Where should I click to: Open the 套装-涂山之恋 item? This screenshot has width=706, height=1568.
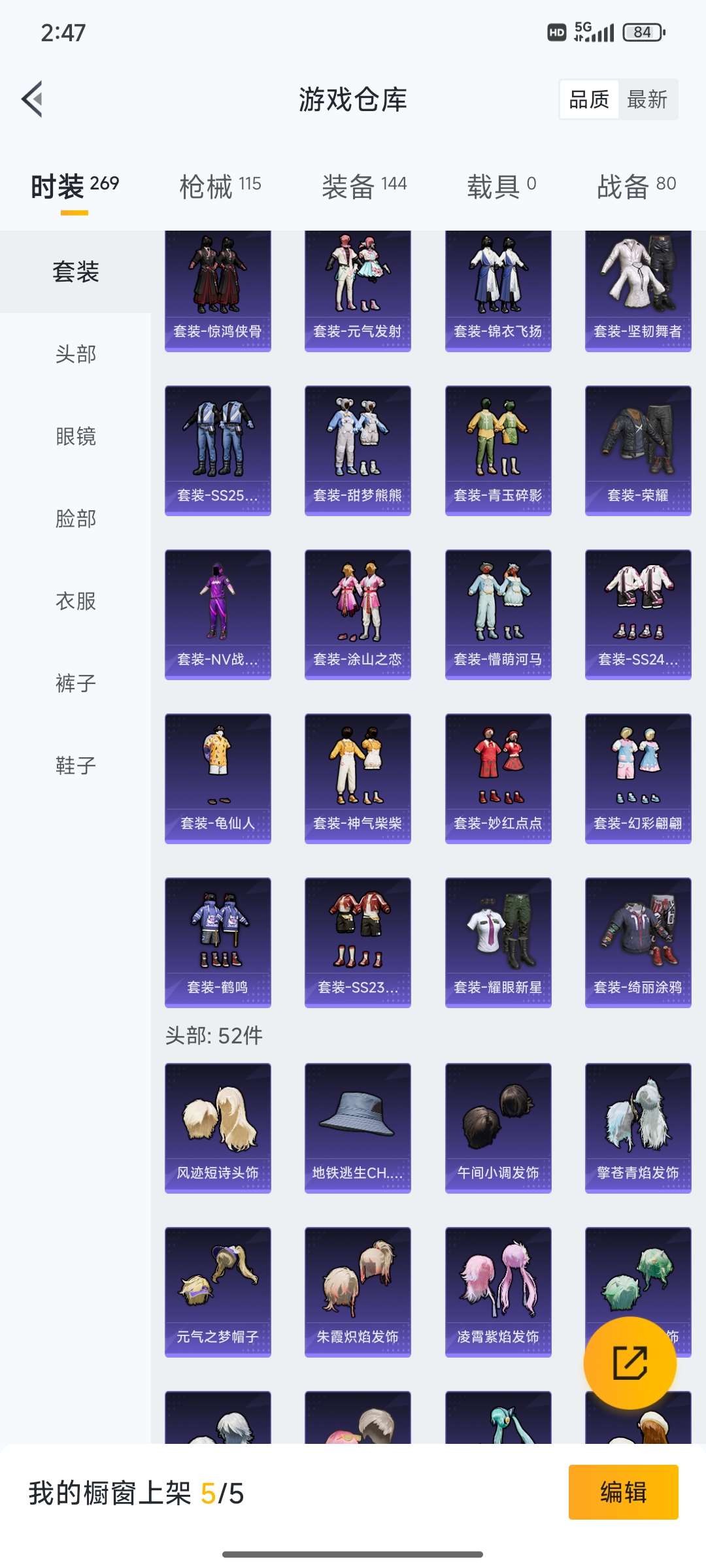point(358,614)
